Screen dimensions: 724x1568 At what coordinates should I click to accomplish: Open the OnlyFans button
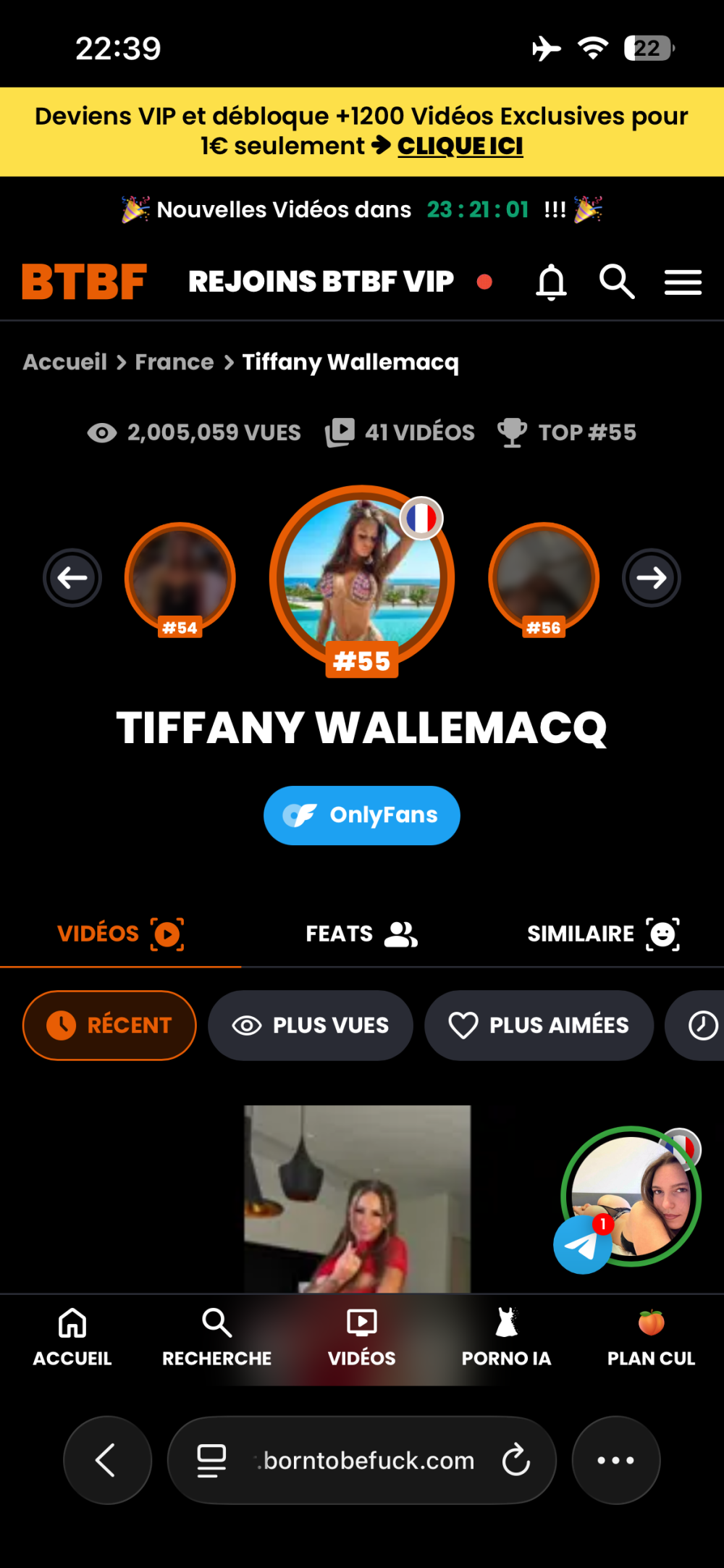click(361, 816)
